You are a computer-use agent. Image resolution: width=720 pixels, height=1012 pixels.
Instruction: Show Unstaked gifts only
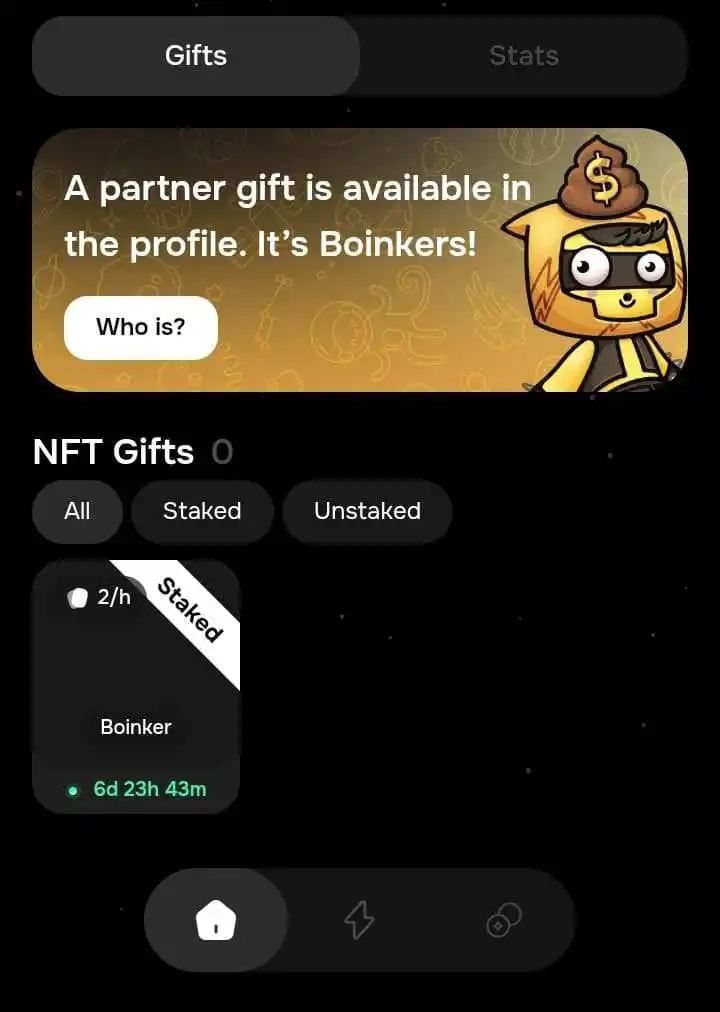367,511
